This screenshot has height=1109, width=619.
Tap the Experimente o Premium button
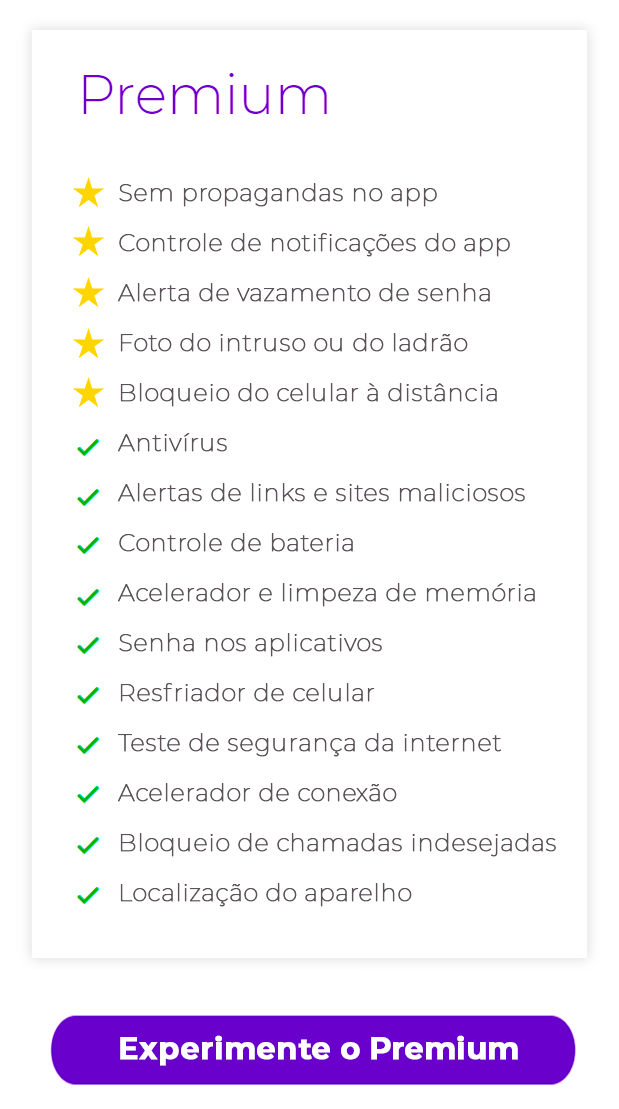coord(313,1050)
